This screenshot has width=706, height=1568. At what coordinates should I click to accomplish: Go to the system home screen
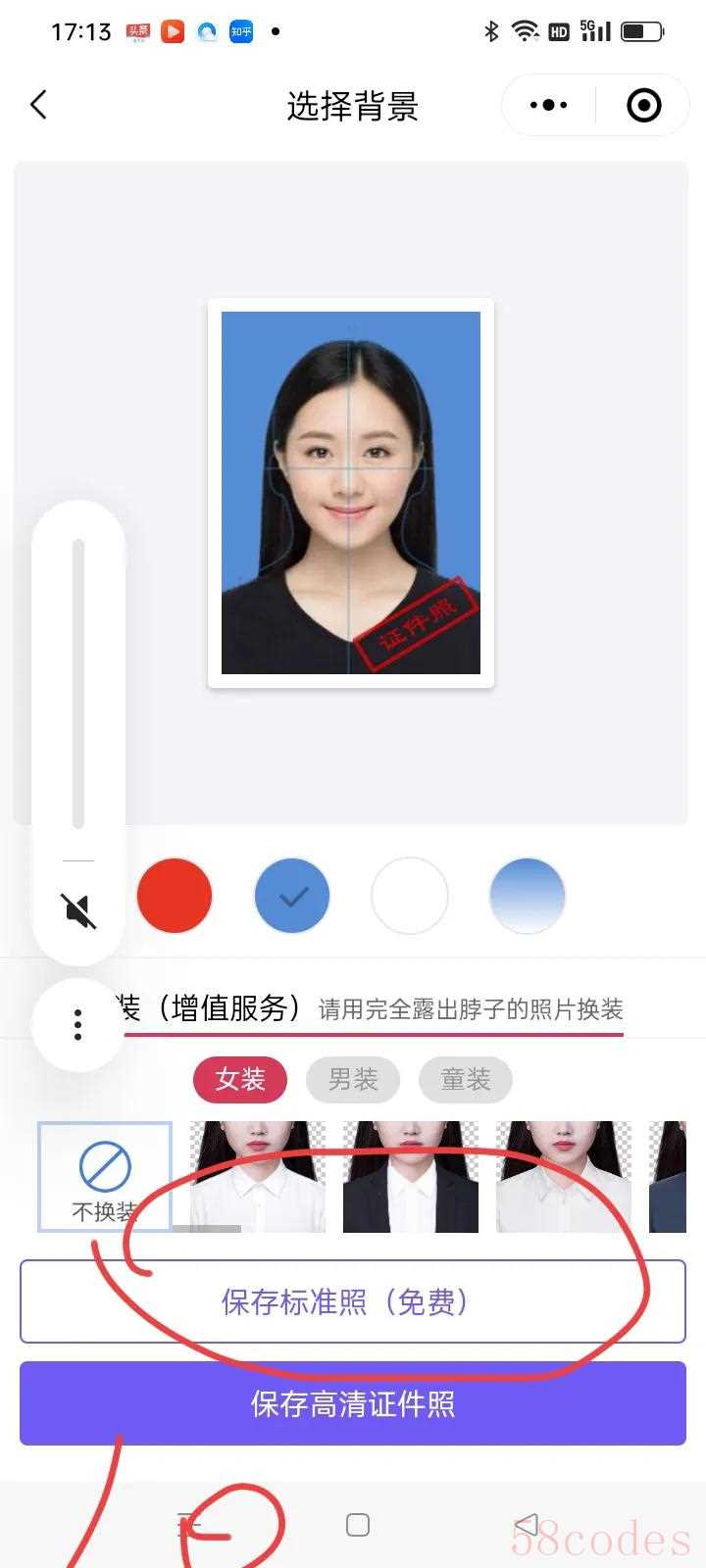point(358,1525)
